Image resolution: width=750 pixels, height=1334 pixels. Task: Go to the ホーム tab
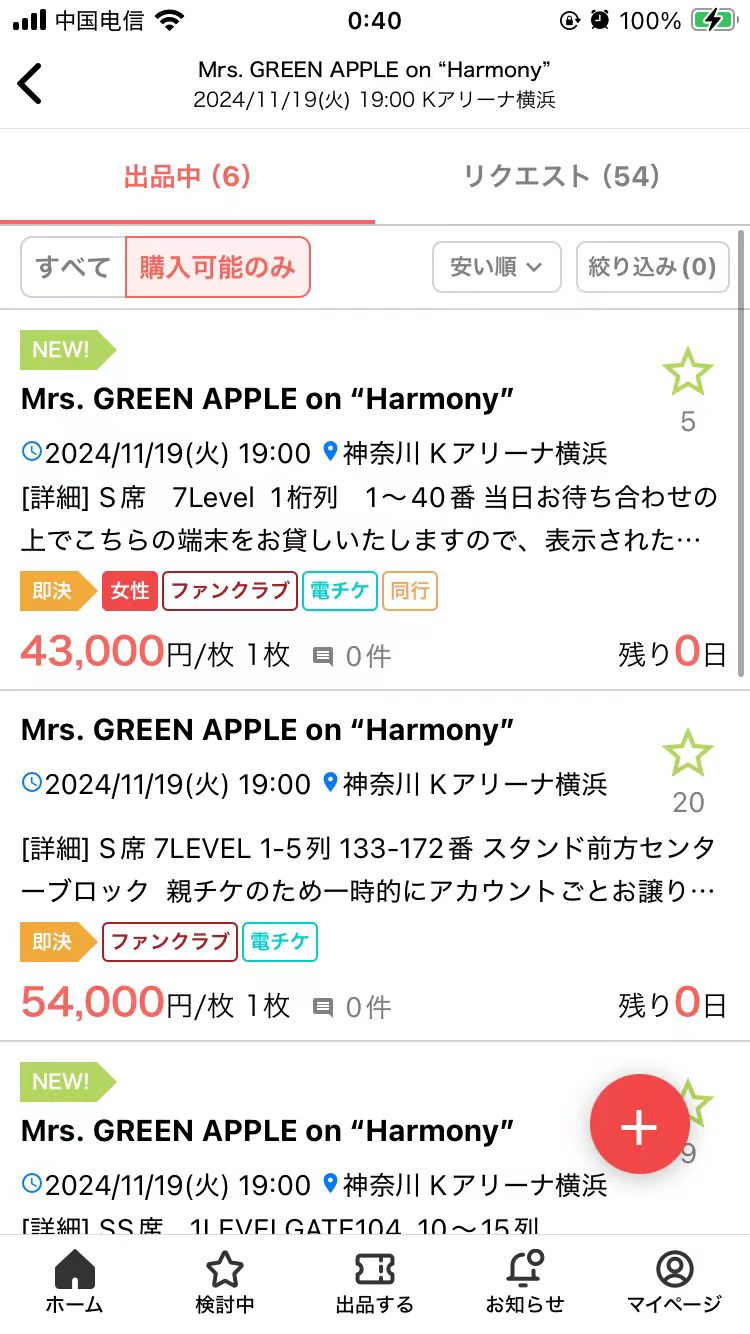coord(74,1282)
